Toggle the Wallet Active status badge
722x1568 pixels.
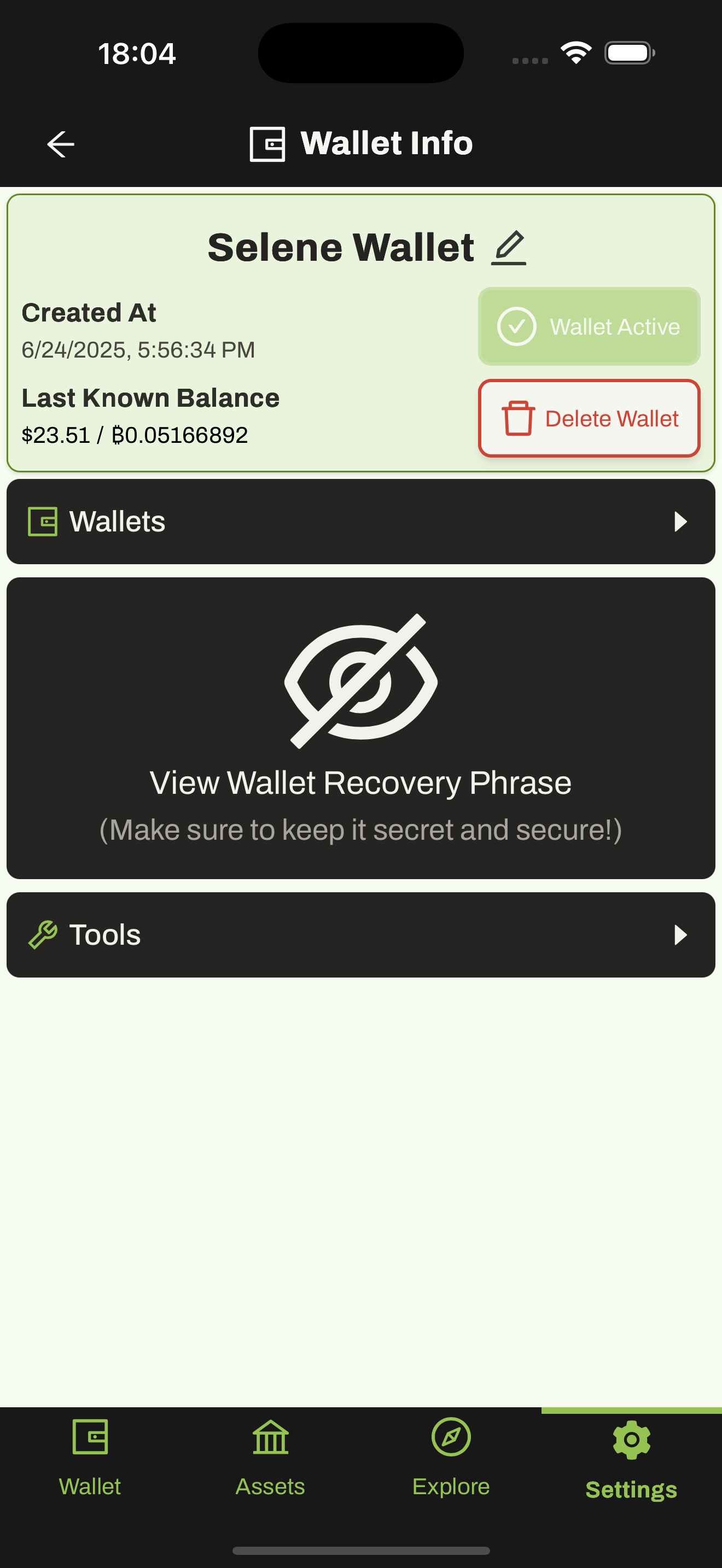(x=588, y=327)
